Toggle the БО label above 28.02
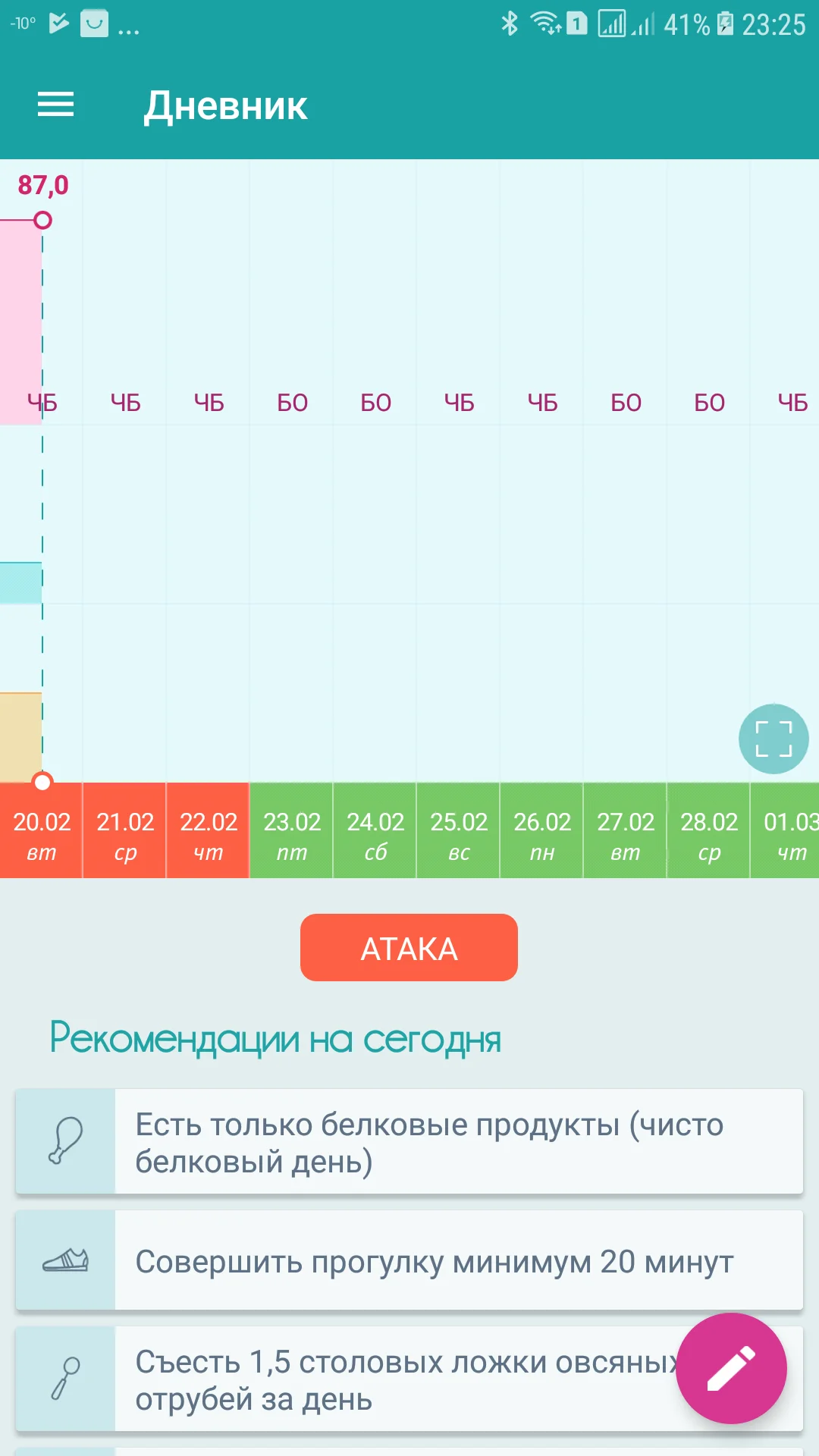Screen dimensions: 819x1456 (708, 403)
